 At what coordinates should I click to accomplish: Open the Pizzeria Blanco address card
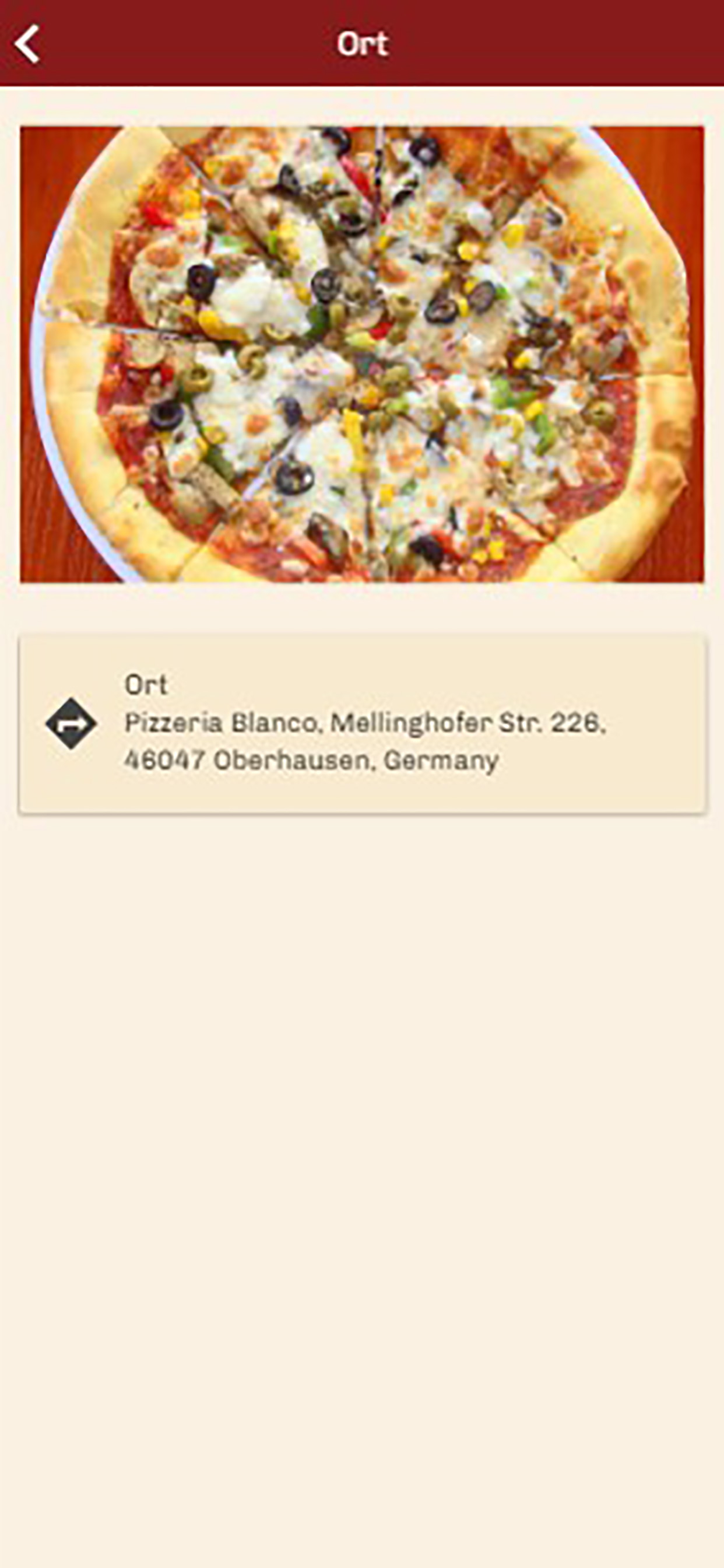363,724
